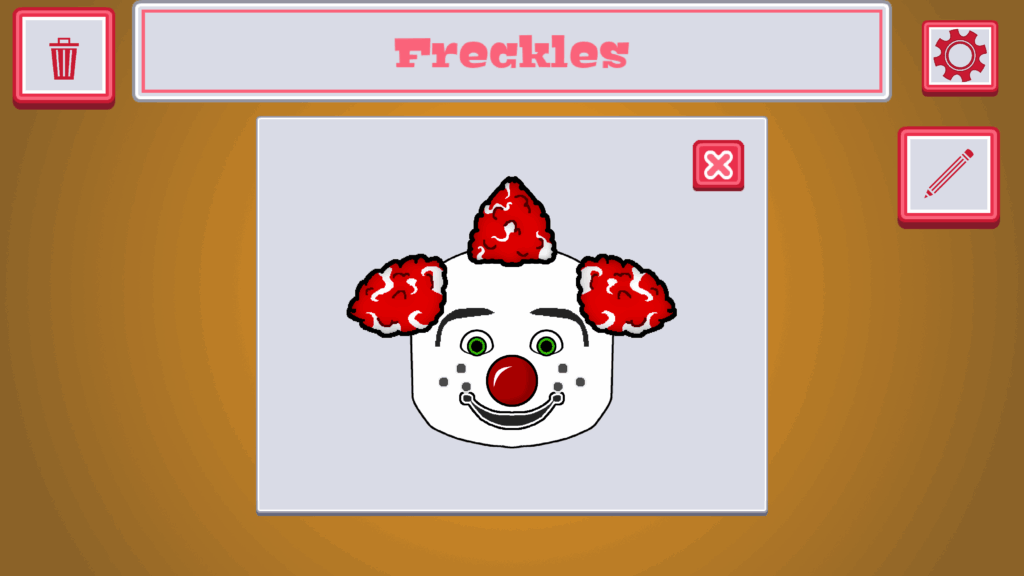Tap the Freckles name field
Image resolution: width=1024 pixels, height=576 pixels.
[x=511, y=52]
